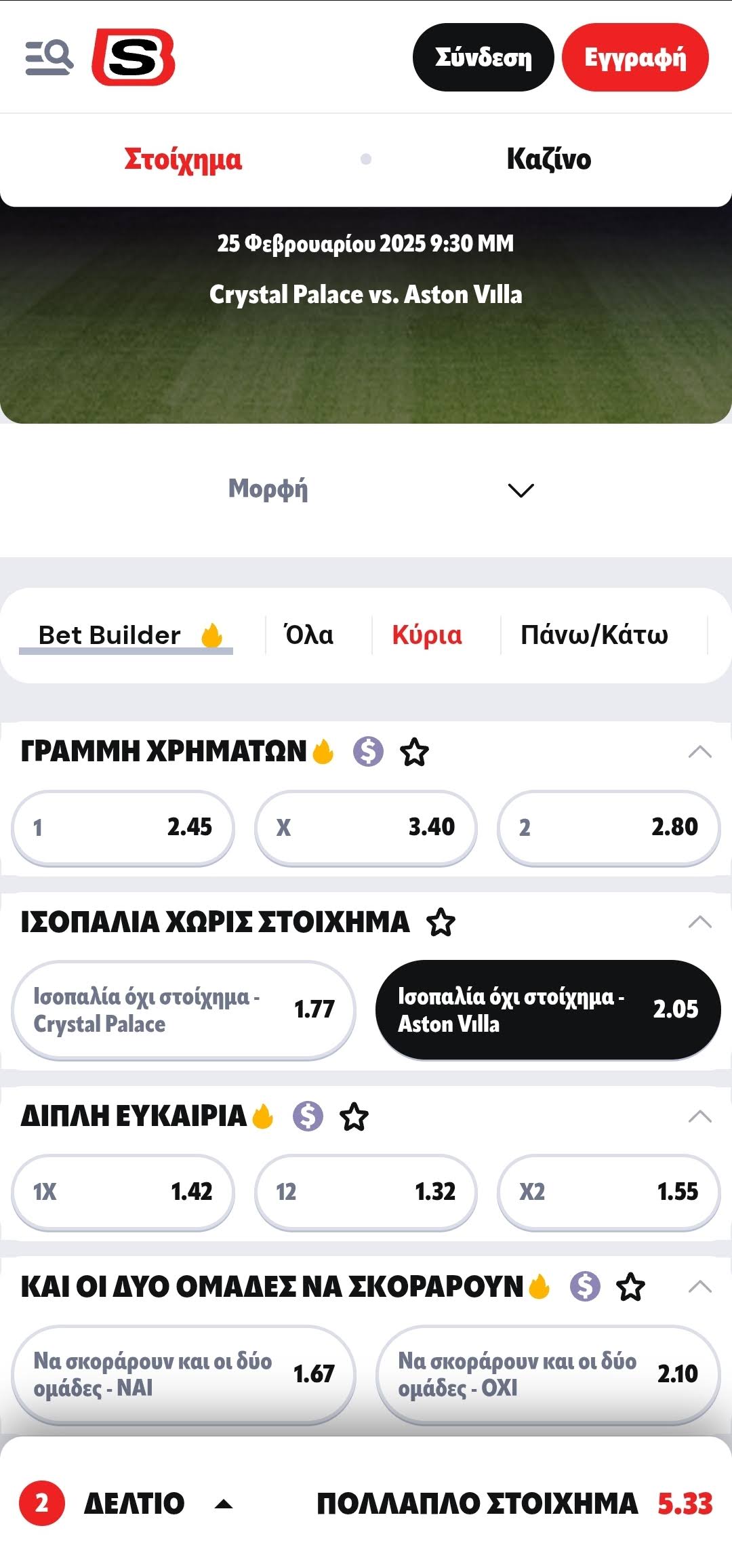The height and width of the screenshot is (1568, 732).
Task: Choose away win at 2.80
Action: [608, 827]
